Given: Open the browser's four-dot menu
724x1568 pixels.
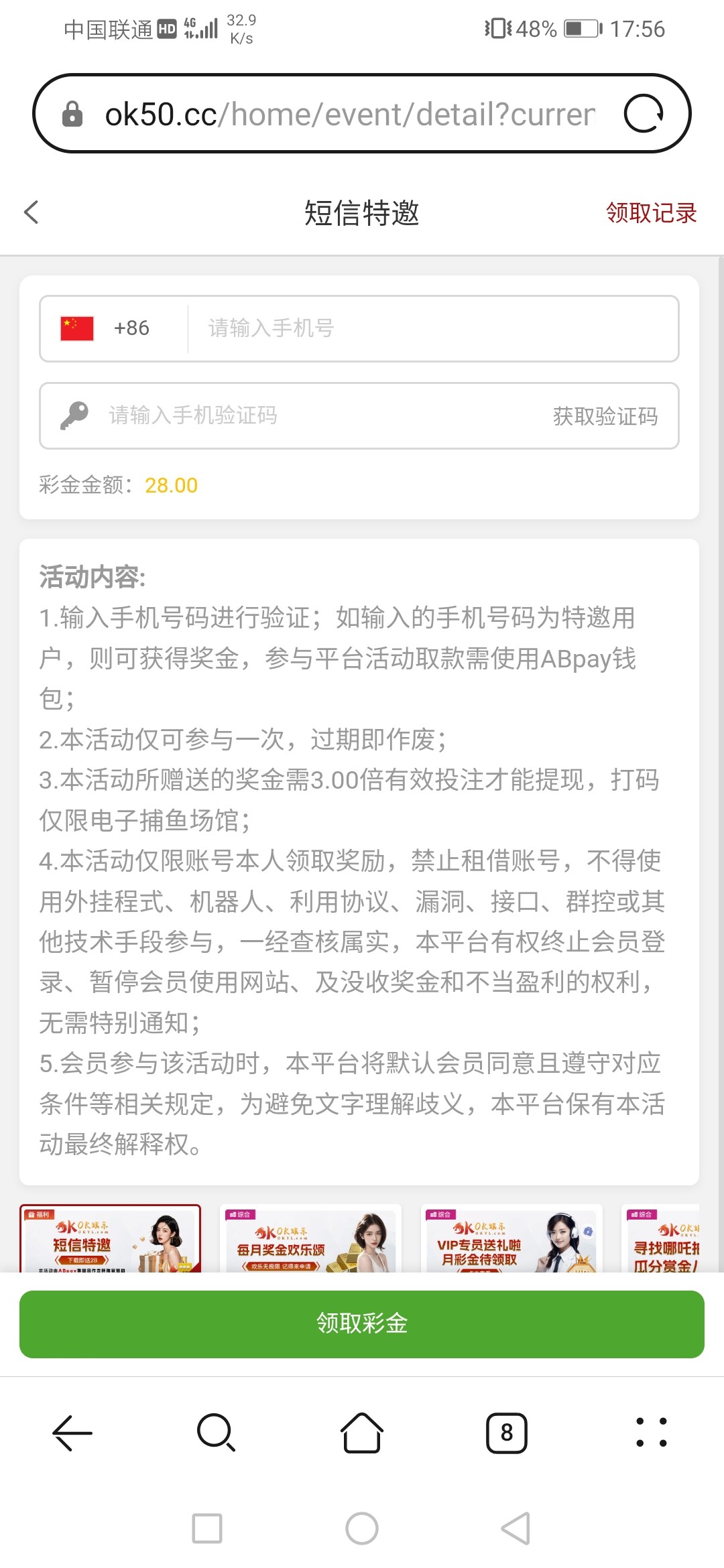Looking at the screenshot, I should pyautogui.click(x=651, y=1433).
